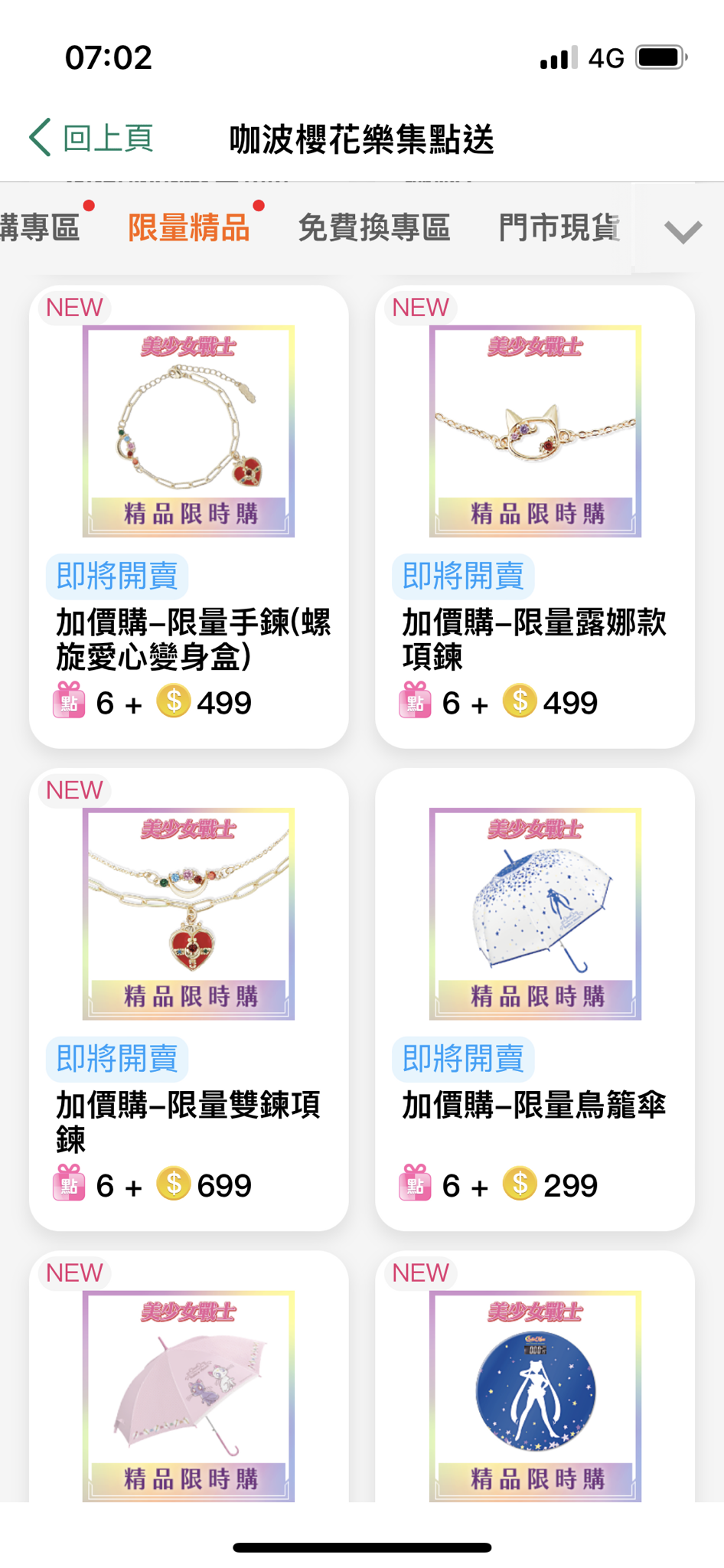Select the 限量精品 tab

(189, 228)
